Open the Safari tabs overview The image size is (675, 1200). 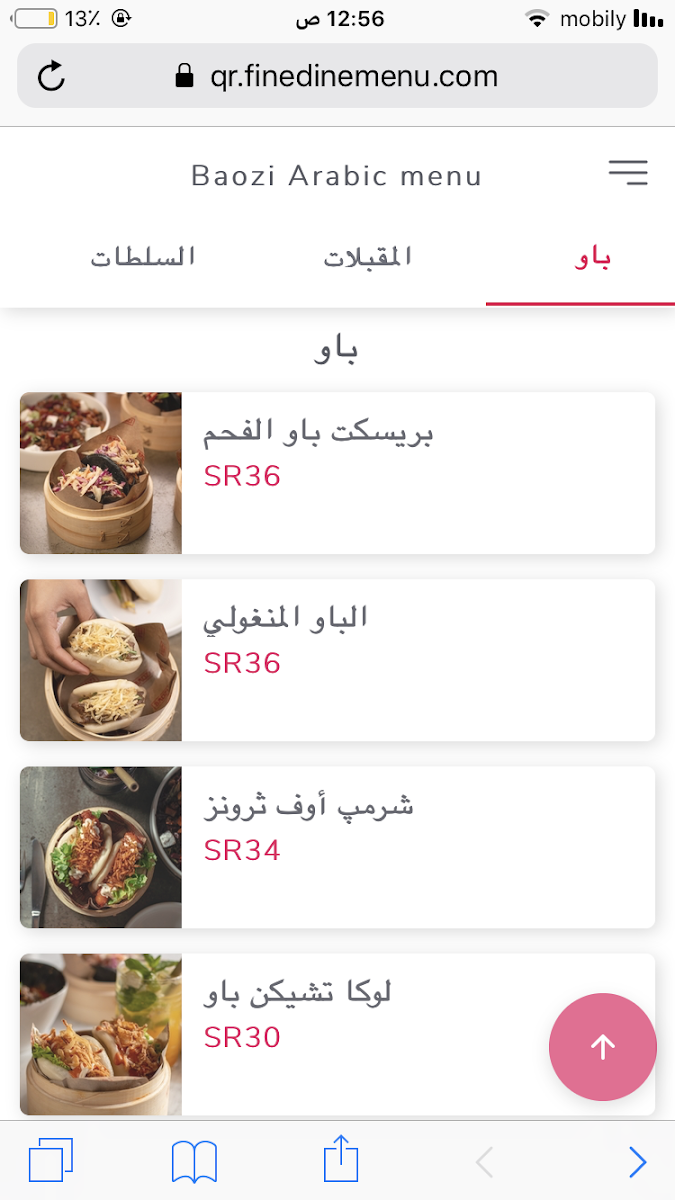[x=51, y=1162]
